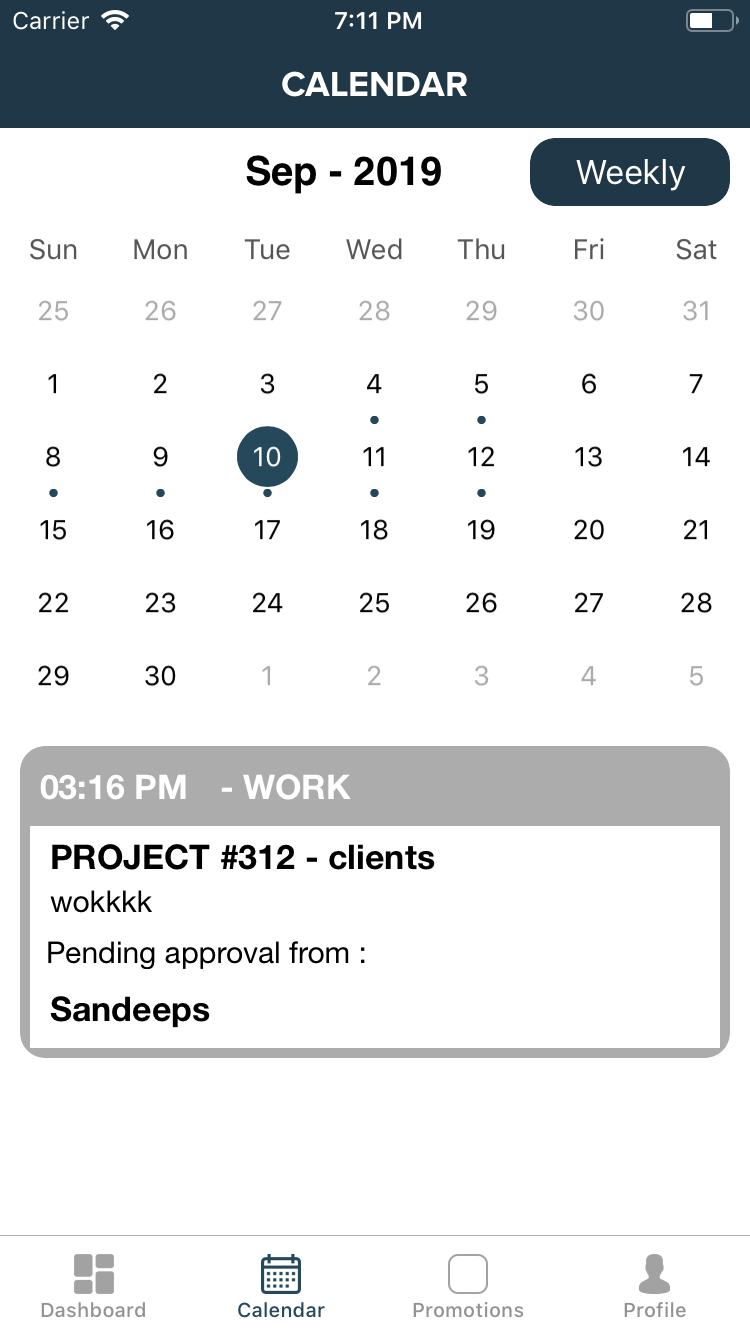Switch the calendar to Weekly view
The image size is (750, 1334).
coord(629,171)
